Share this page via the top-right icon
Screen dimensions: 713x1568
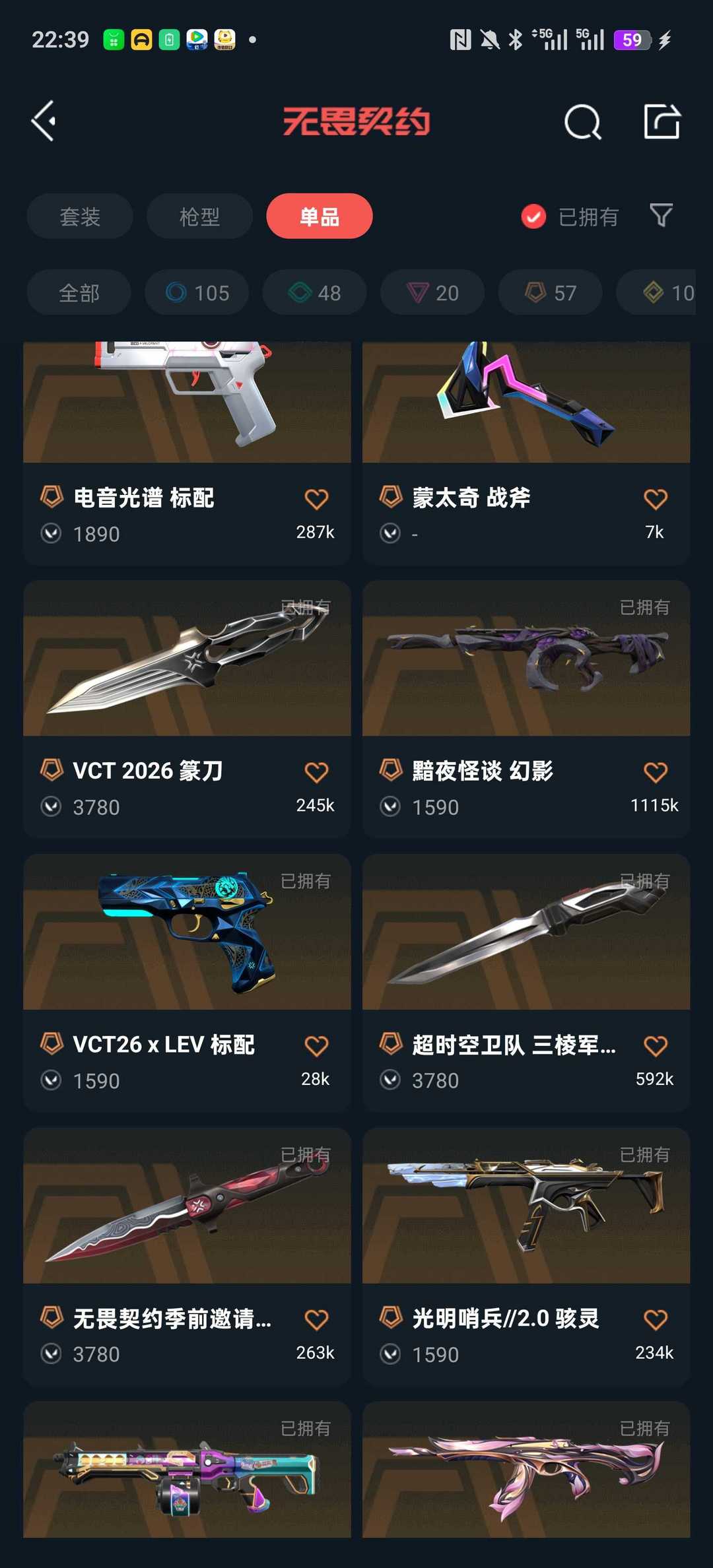pyautogui.click(x=662, y=121)
